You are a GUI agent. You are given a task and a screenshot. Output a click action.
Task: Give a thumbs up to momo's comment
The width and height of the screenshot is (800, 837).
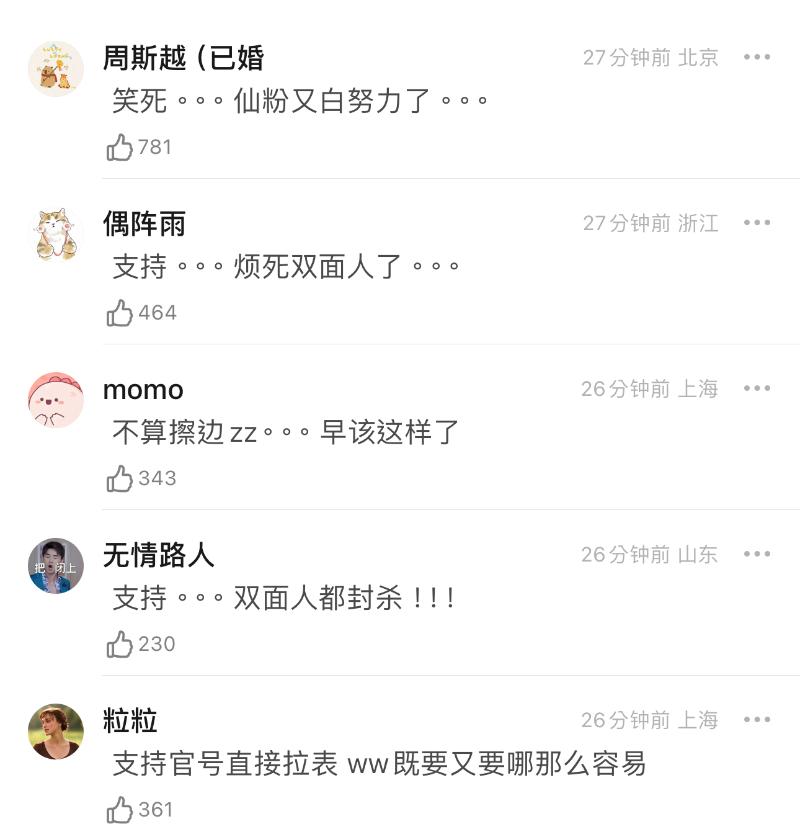click(x=120, y=479)
